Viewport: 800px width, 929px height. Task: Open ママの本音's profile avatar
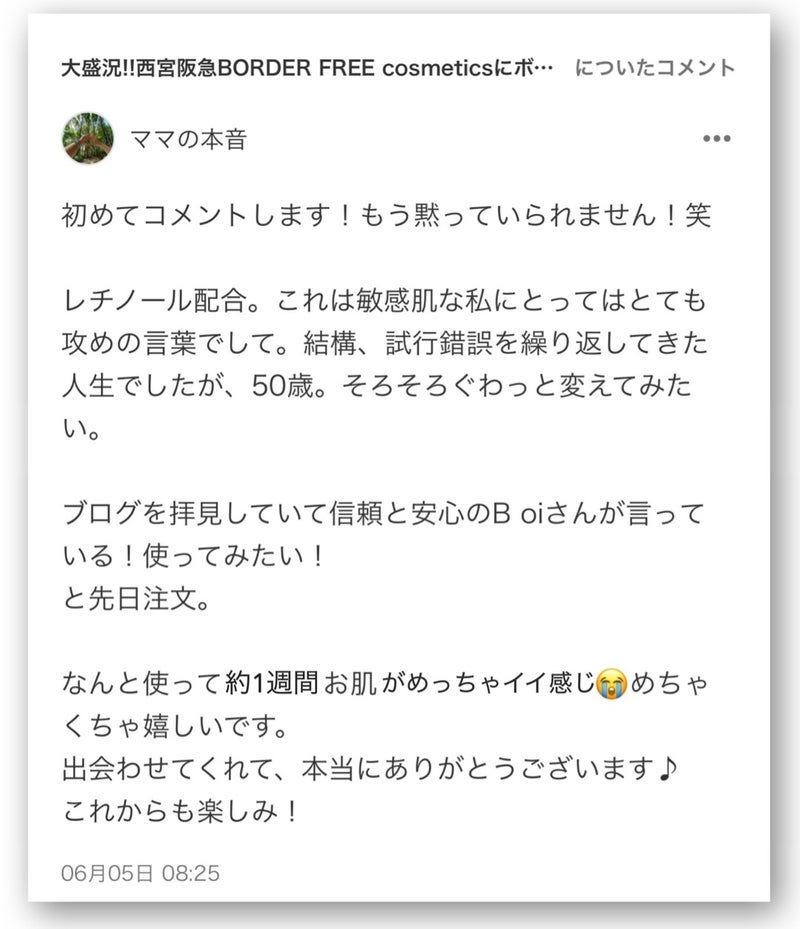coord(88,138)
